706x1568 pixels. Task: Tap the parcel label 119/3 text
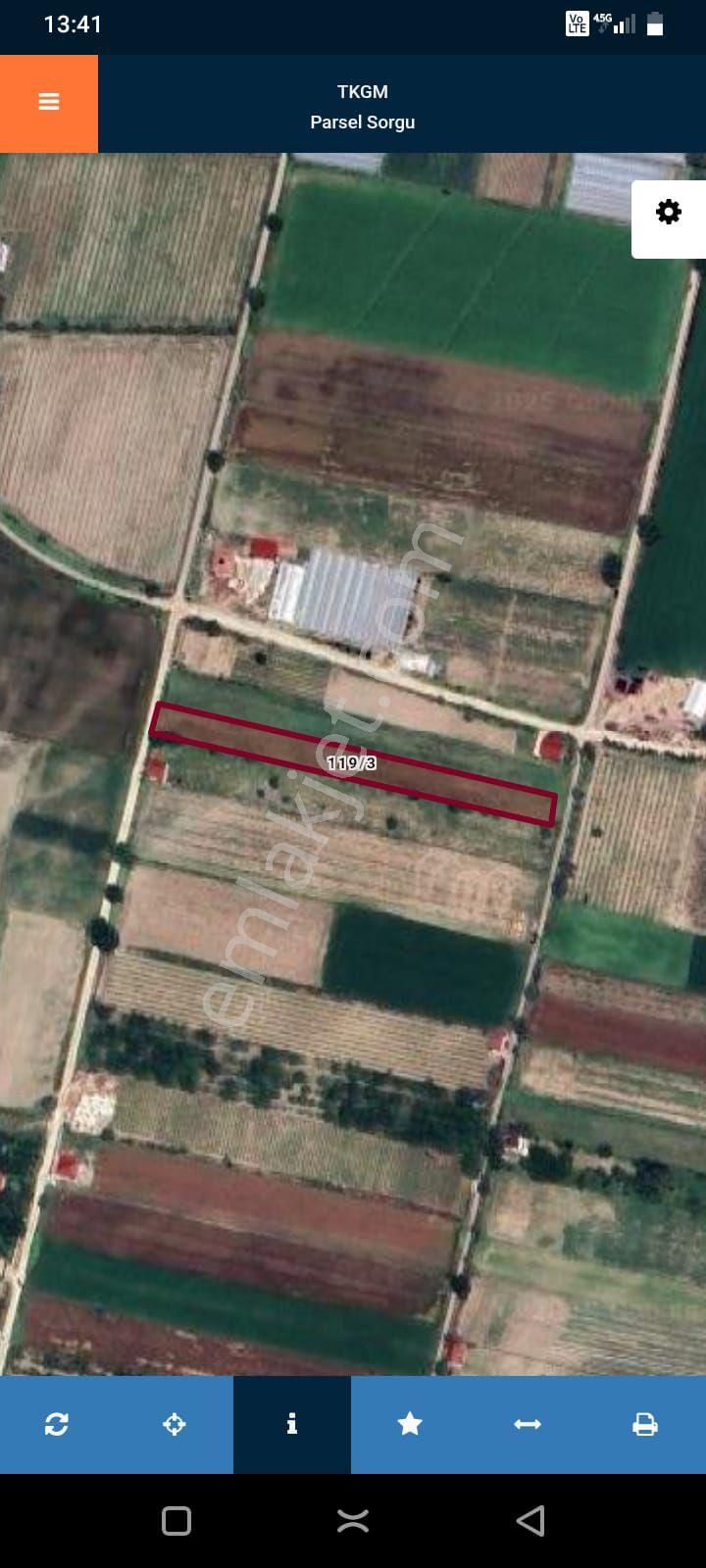tap(353, 761)
